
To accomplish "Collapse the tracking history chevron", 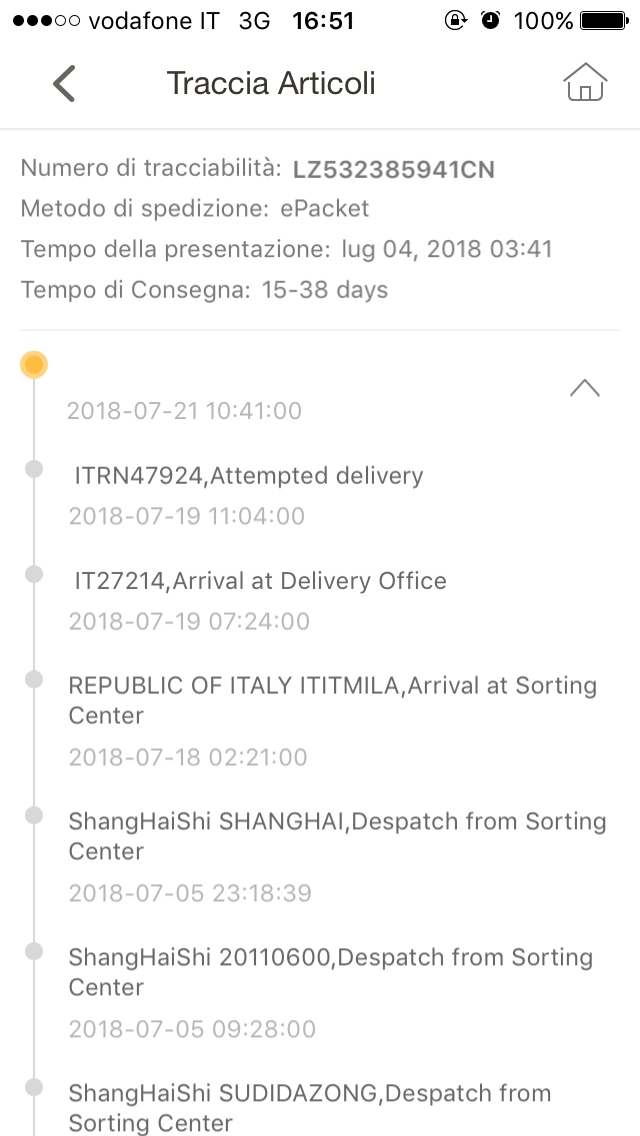I will pyautogui.click(x=585, y=388).
